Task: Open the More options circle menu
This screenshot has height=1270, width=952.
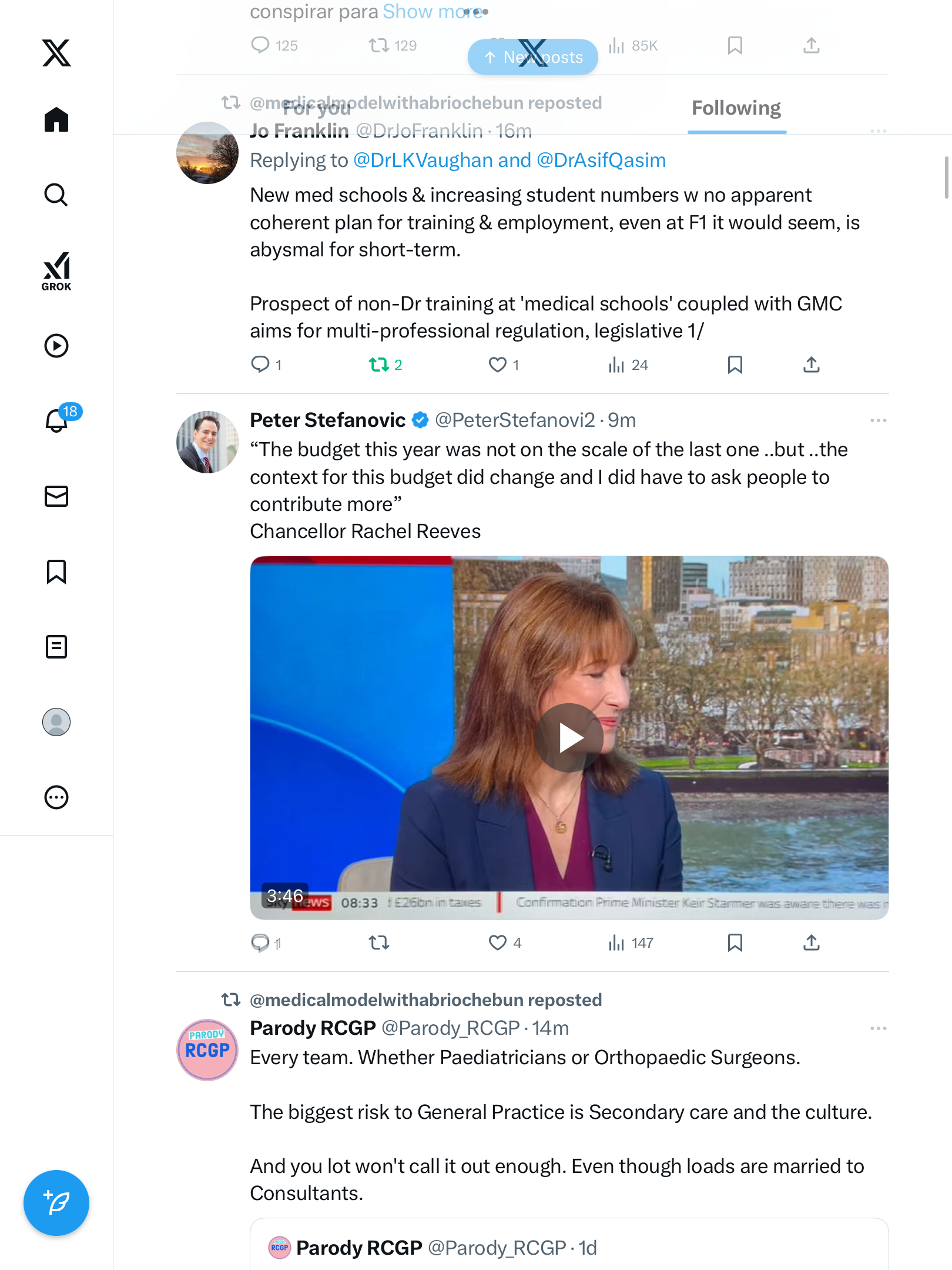Action: (x=56, y=797)
